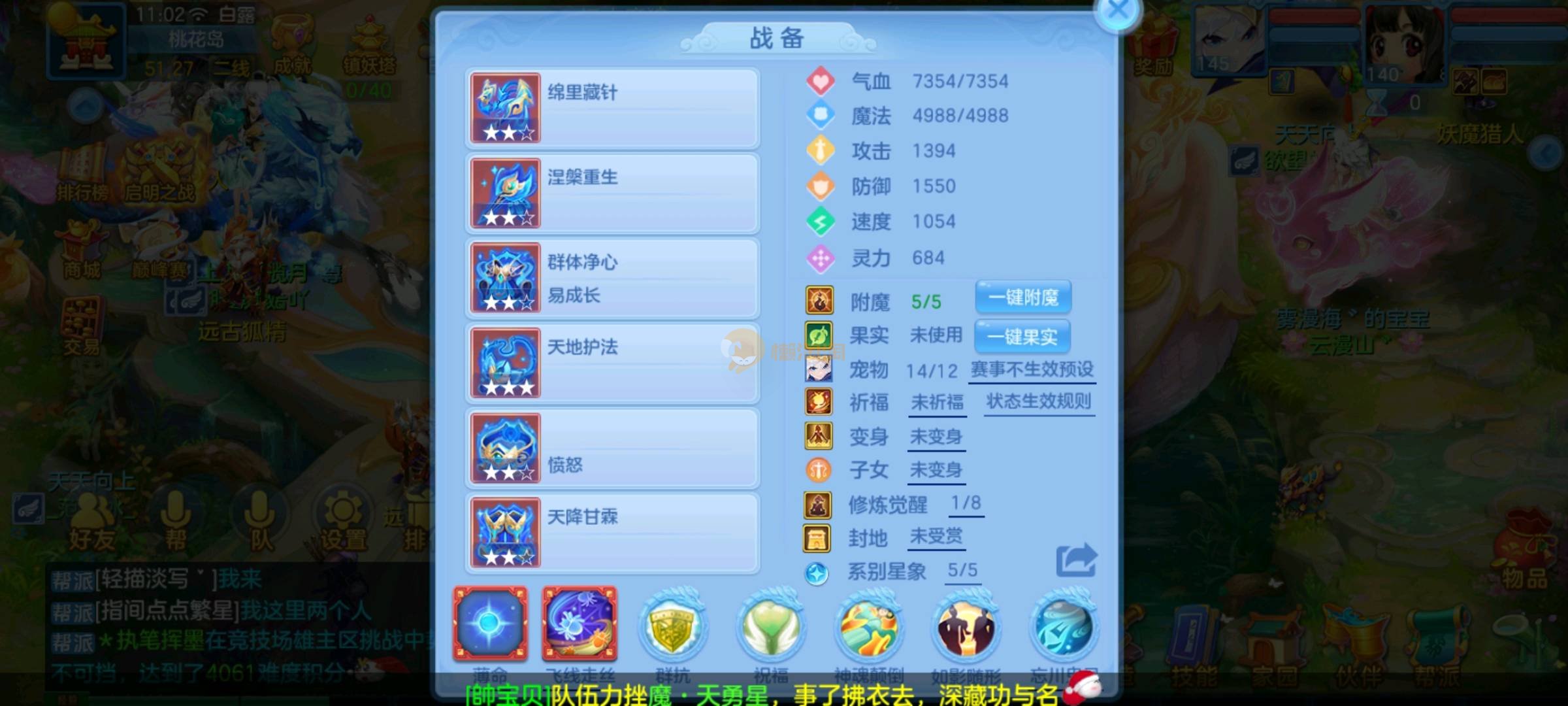Open the 状态生效规则 link
The image size is (1568, 706).
click(x=1038, y=401)
